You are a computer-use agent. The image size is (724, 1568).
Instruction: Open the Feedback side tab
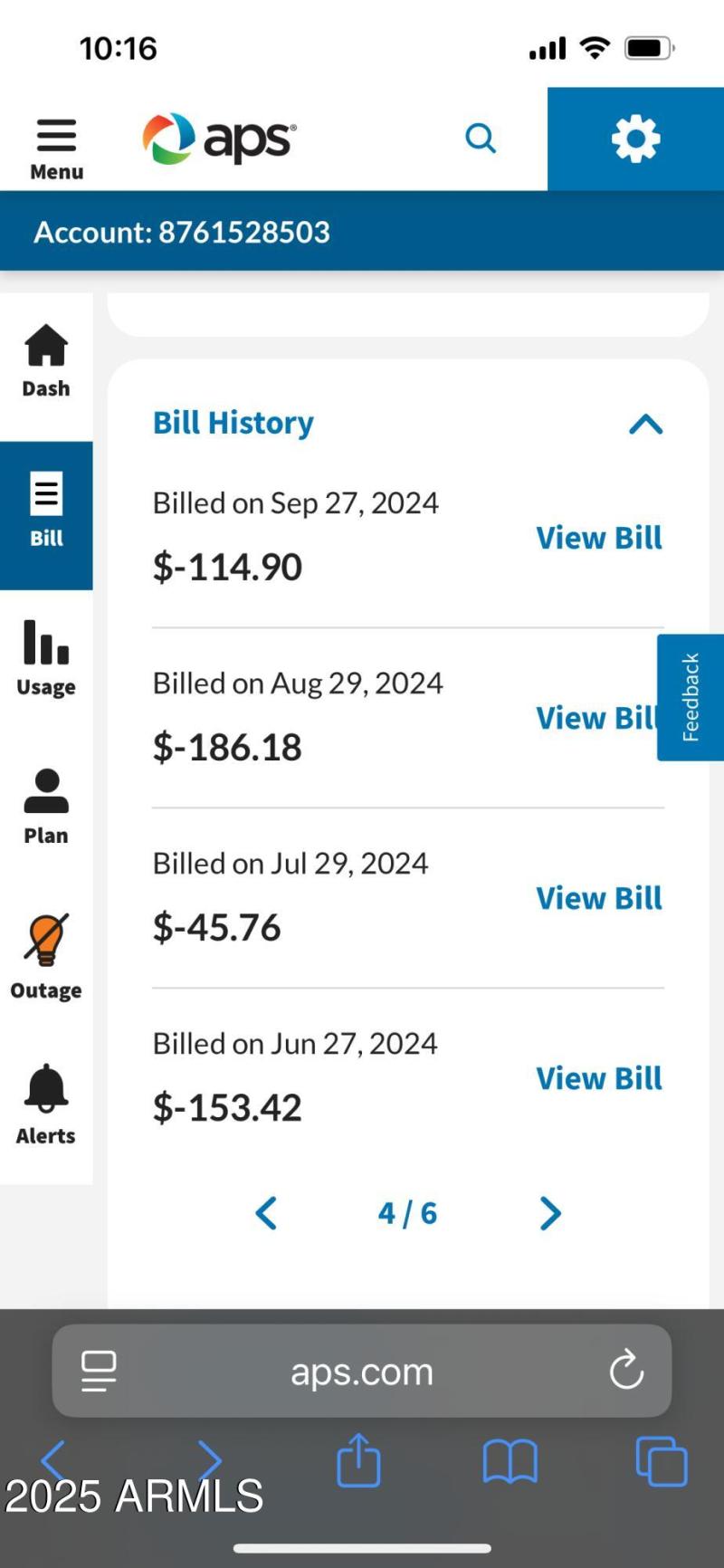(691, 697)
